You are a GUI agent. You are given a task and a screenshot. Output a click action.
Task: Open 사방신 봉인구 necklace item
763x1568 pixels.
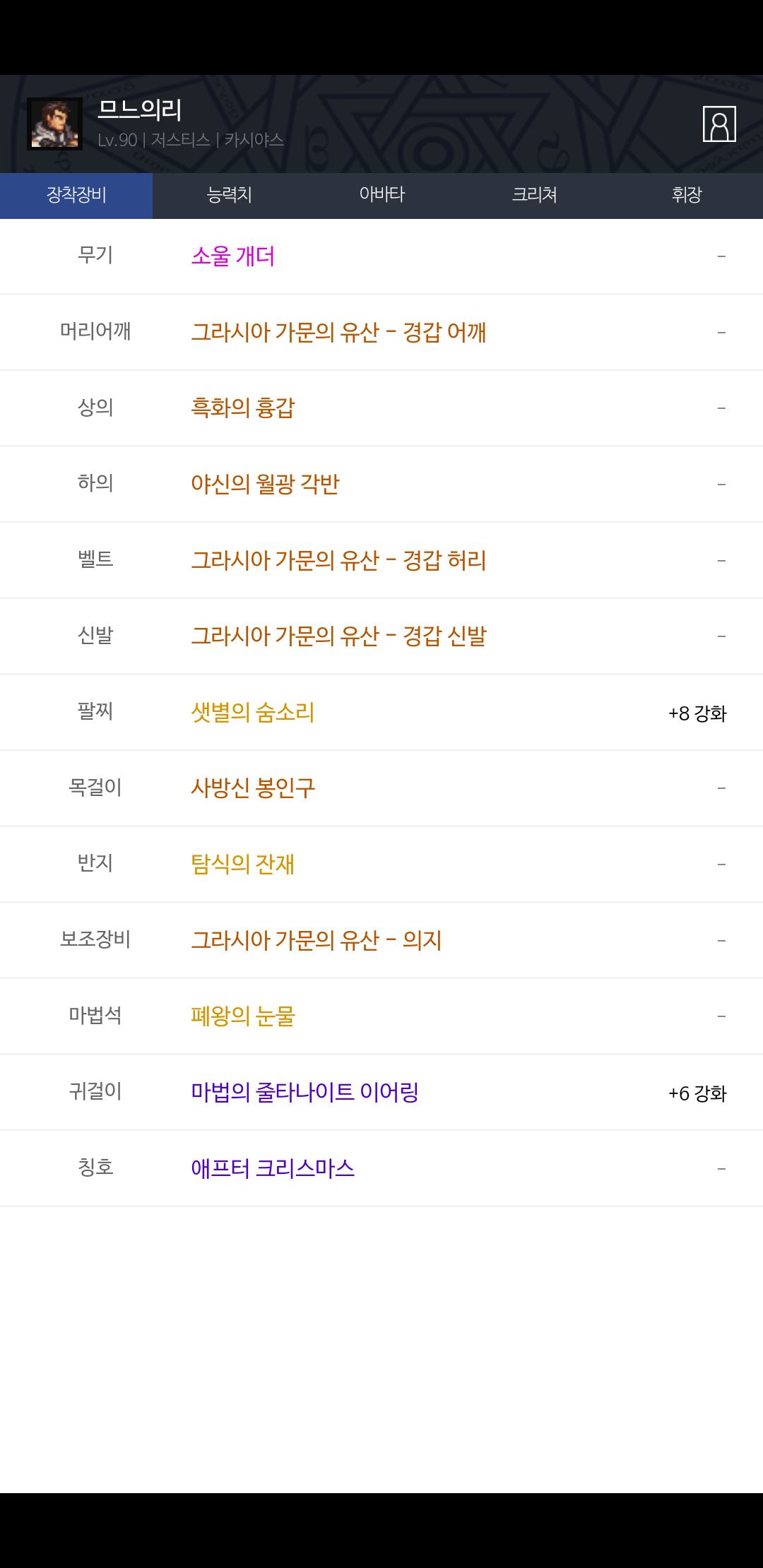click(x=252, y=788)
